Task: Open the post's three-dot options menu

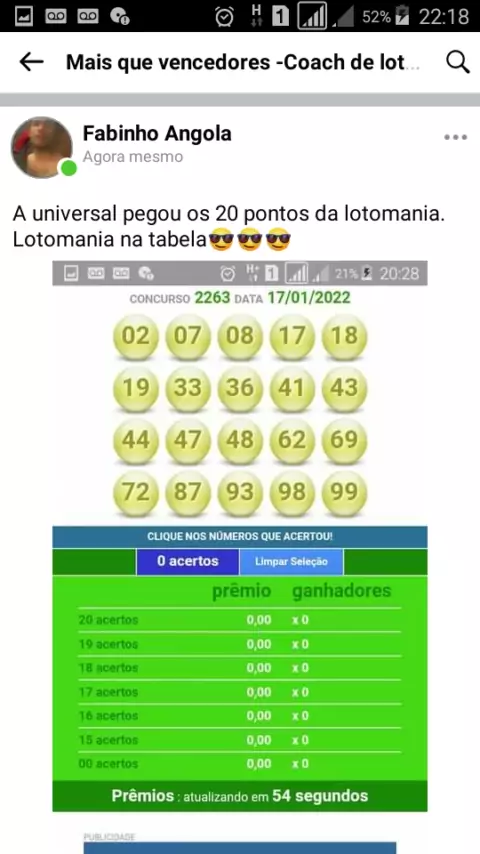Action: click(455, 137)
